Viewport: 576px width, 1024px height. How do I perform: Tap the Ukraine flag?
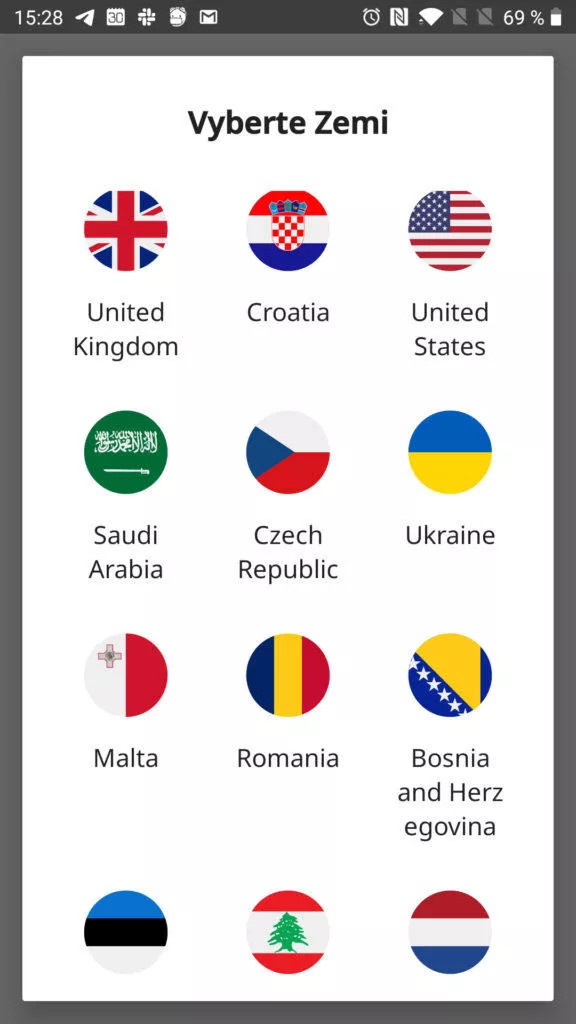click(450, 452)
